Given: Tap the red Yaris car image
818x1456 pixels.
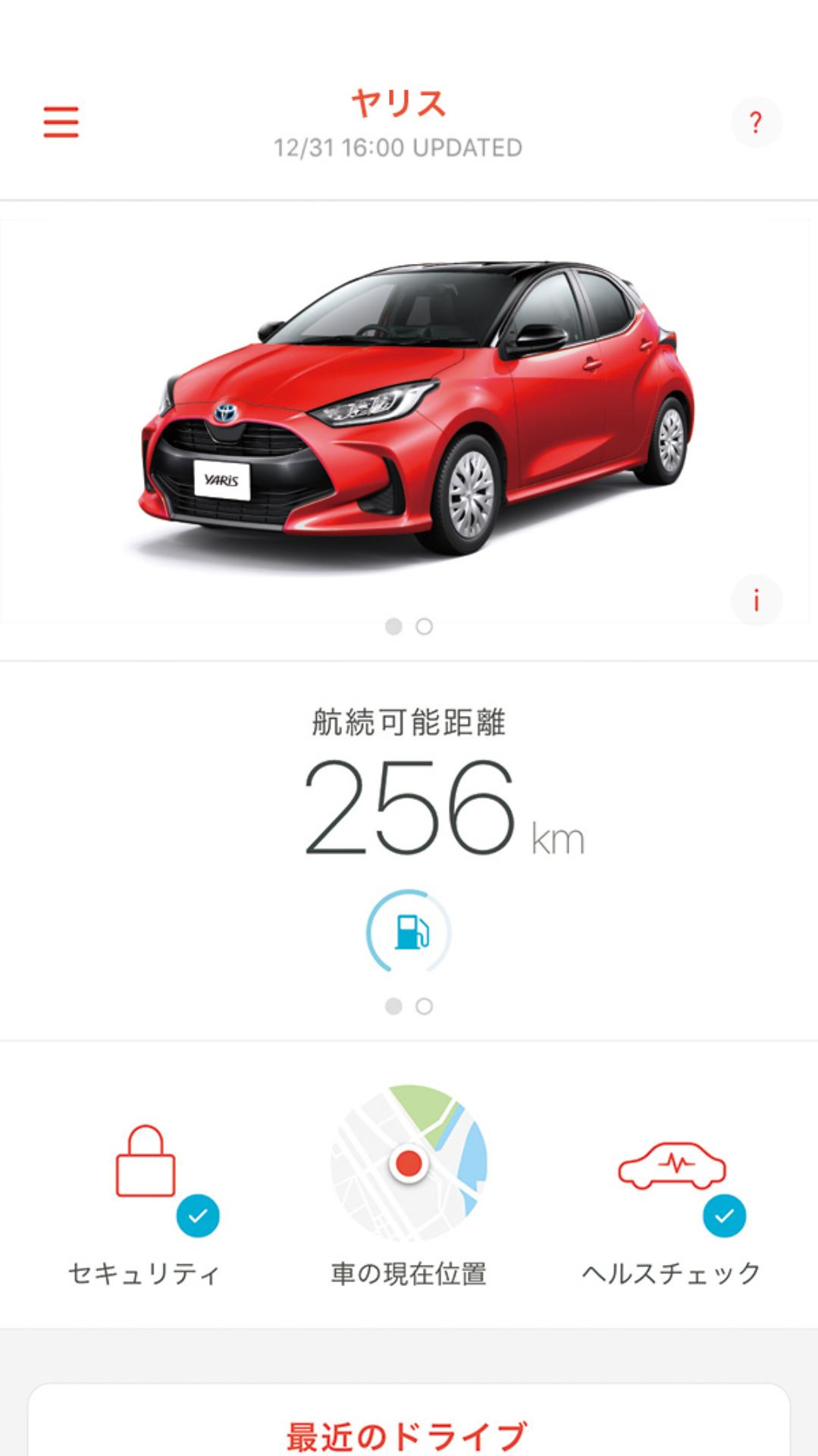Looking at the screenshot, I should click(409, 409).
